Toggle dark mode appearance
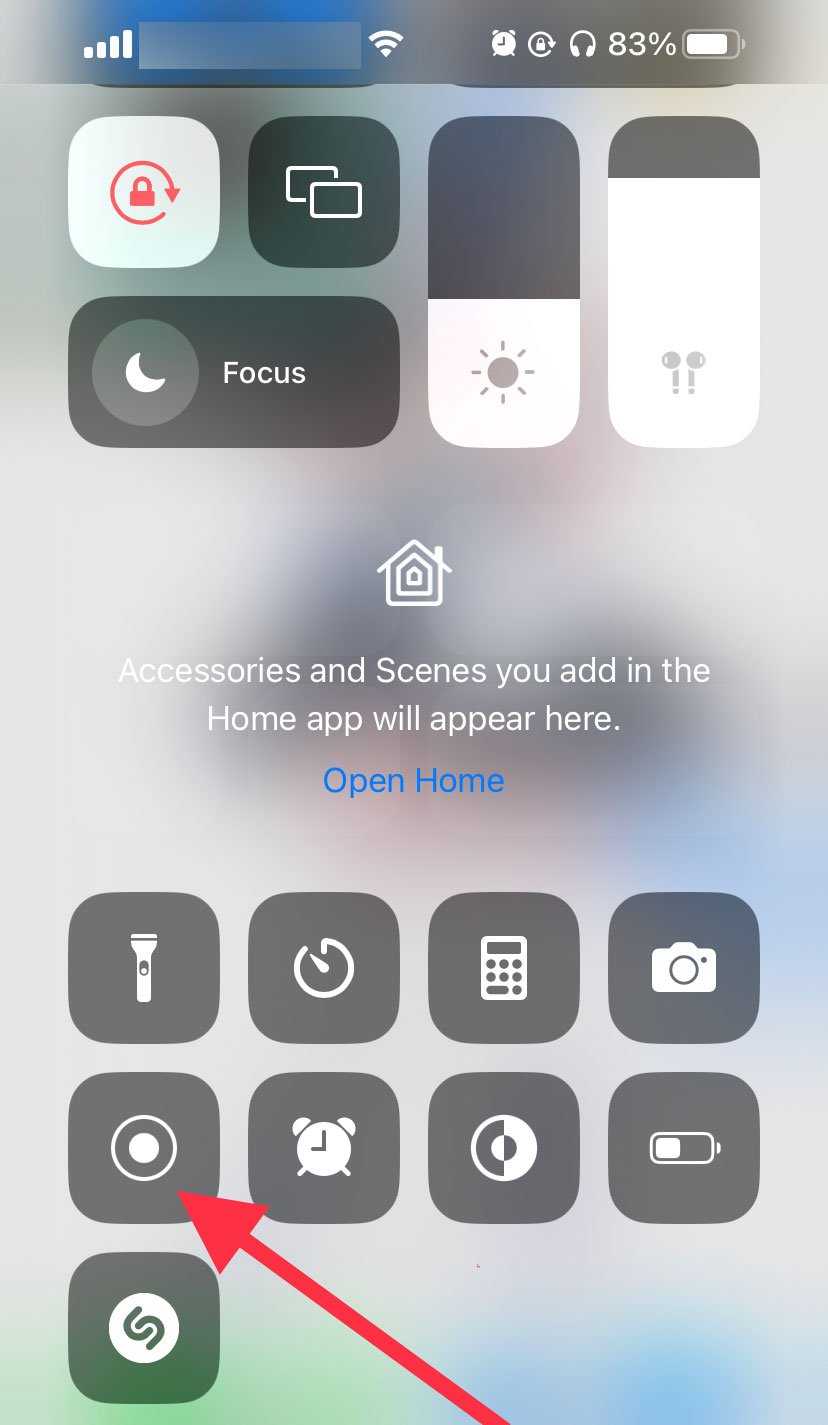The height and width of the screenshot is (1425, 828). click(x=503, y=1147)
